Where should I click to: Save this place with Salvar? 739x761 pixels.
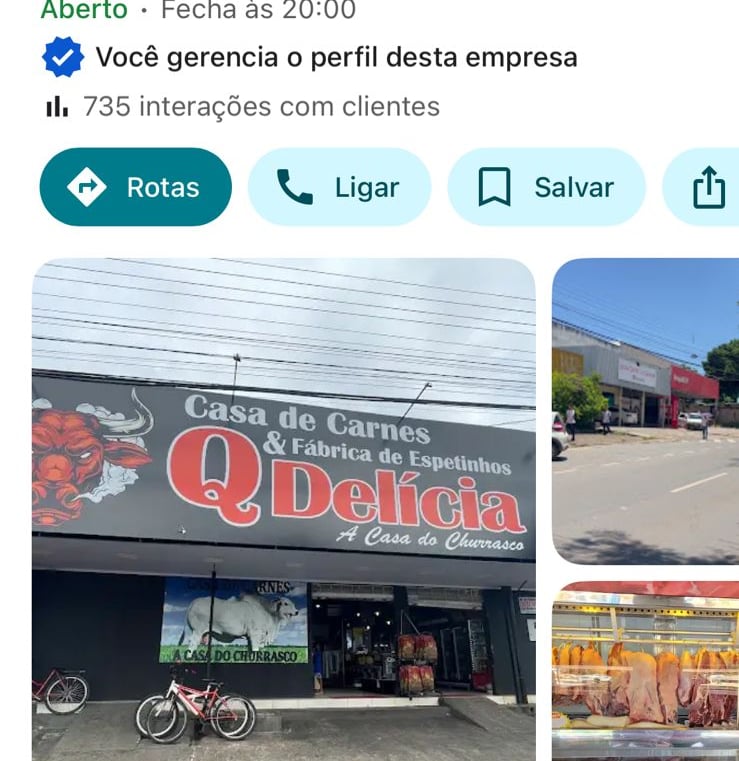point(546,187)
